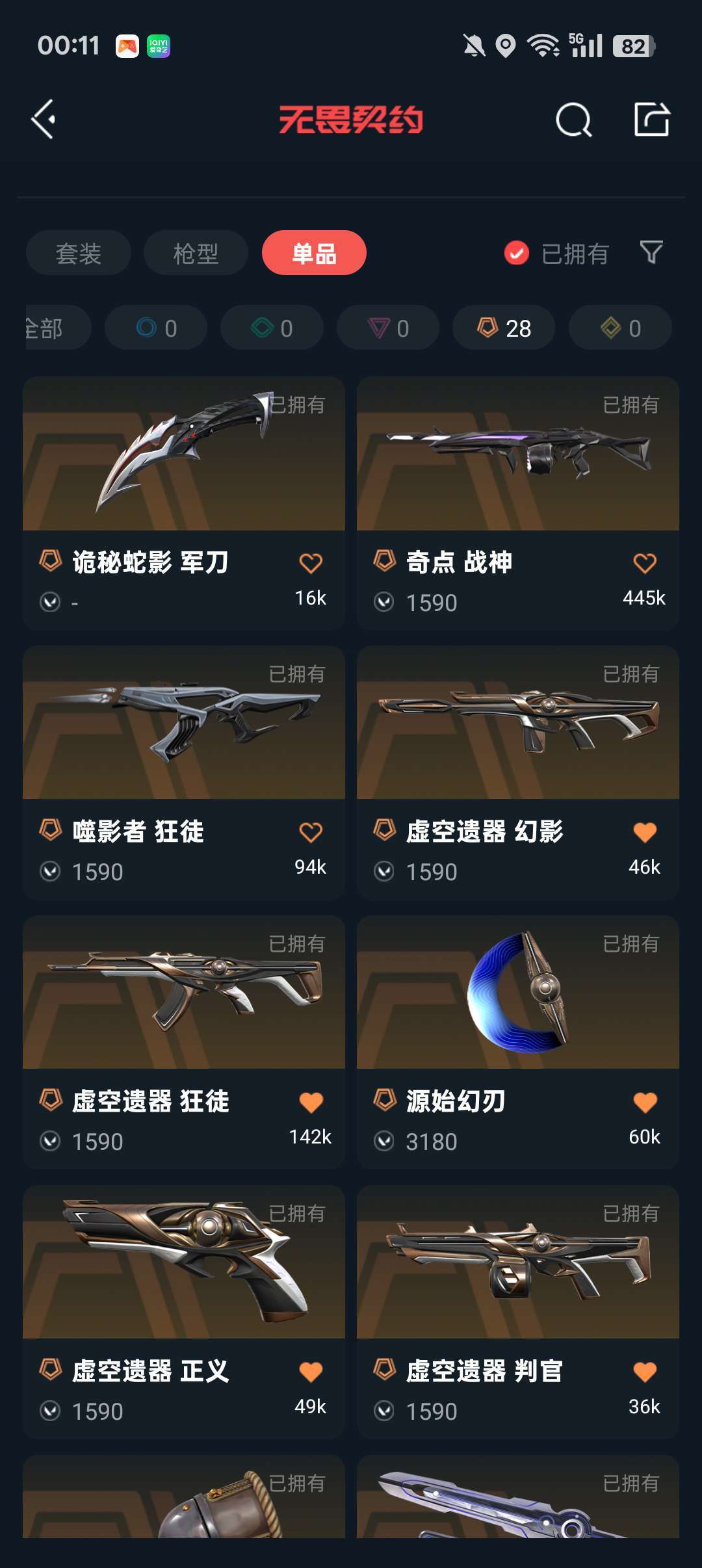Select the rarity chip showing 28

click(x=504, y=328)
